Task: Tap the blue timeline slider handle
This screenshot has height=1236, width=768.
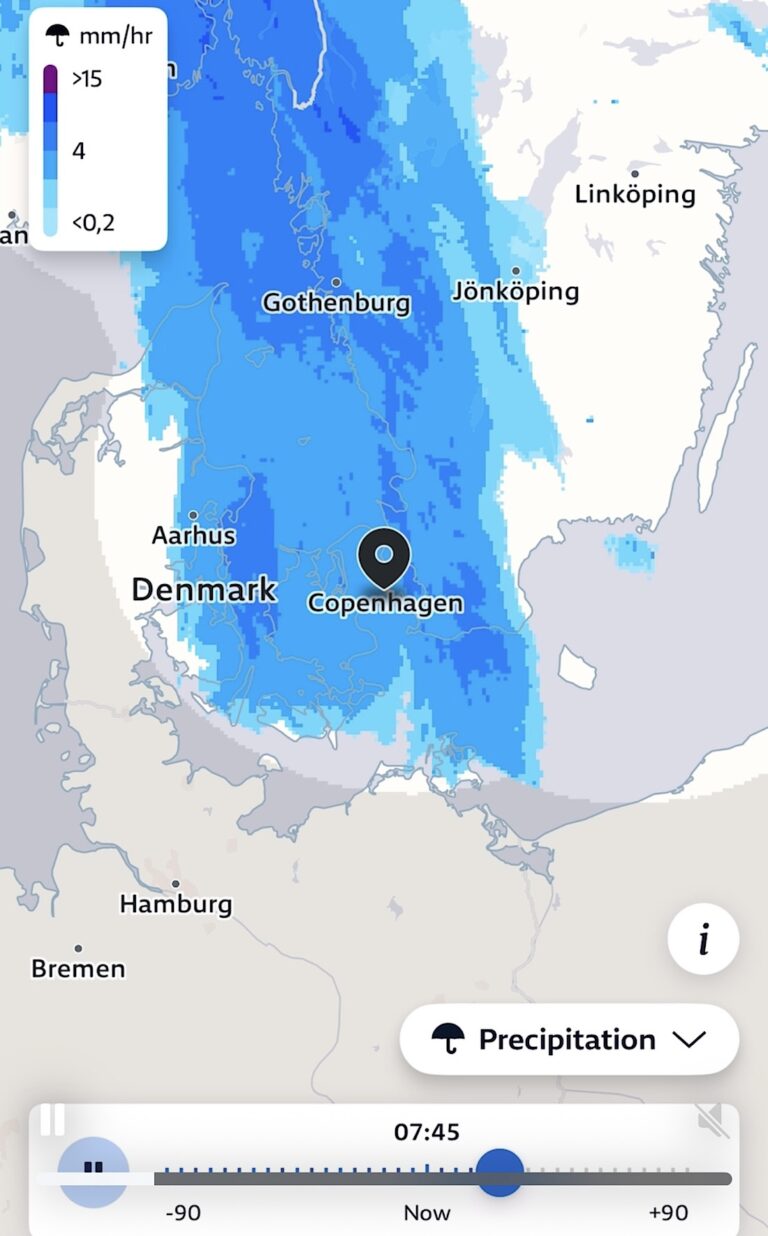Action: 499,1172
